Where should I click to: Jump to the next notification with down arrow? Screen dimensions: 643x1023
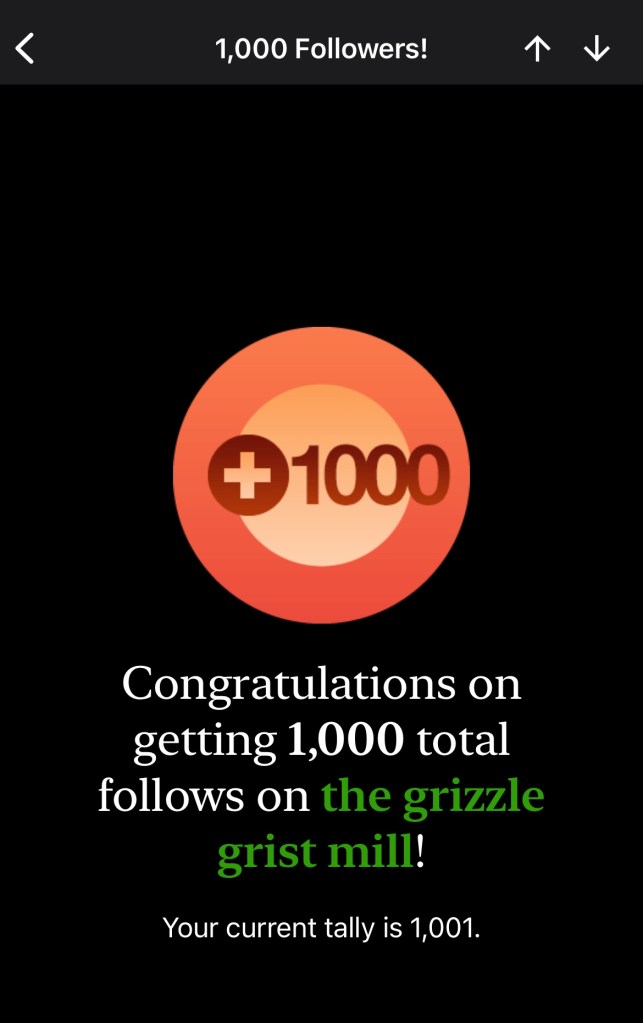click(597, 49)
